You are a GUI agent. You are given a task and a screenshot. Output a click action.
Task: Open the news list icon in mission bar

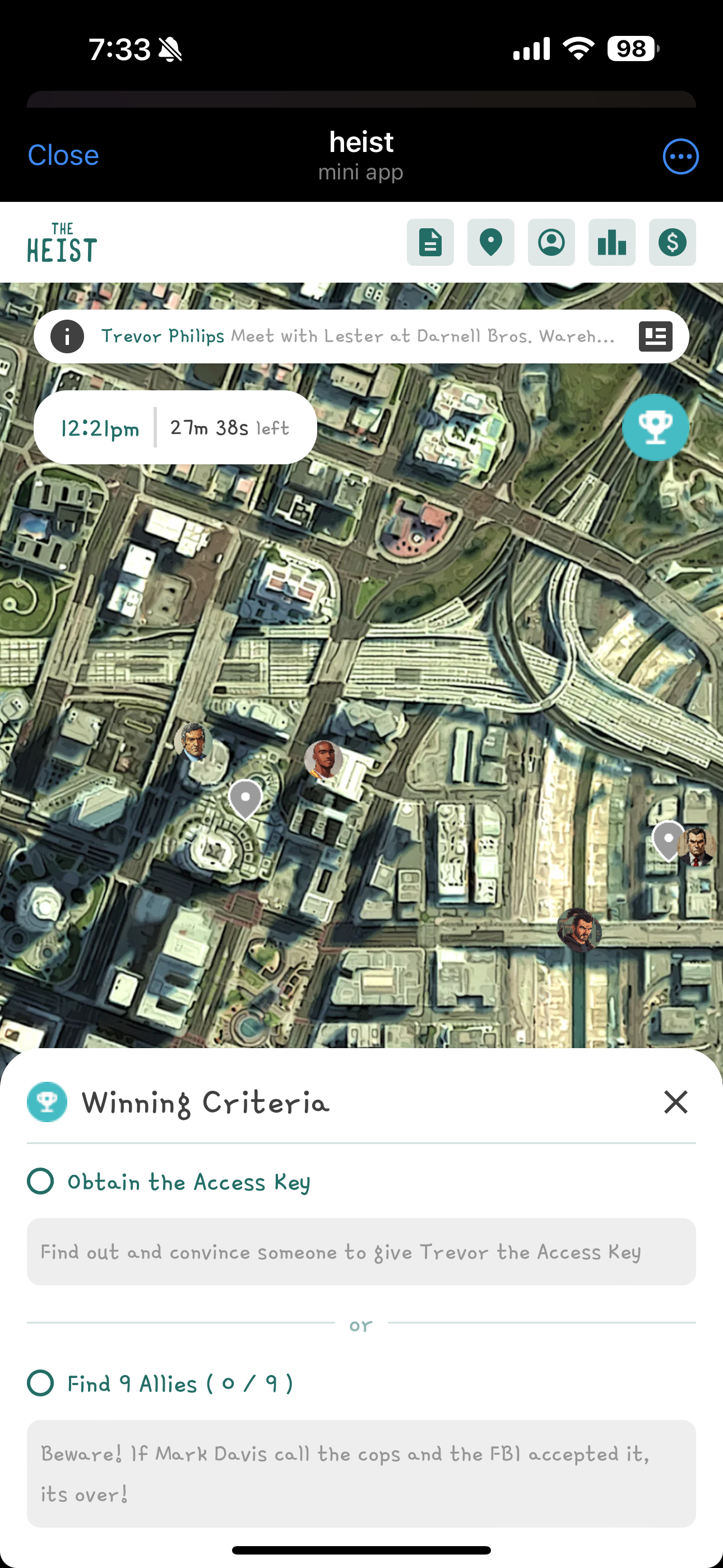point(655,336)
